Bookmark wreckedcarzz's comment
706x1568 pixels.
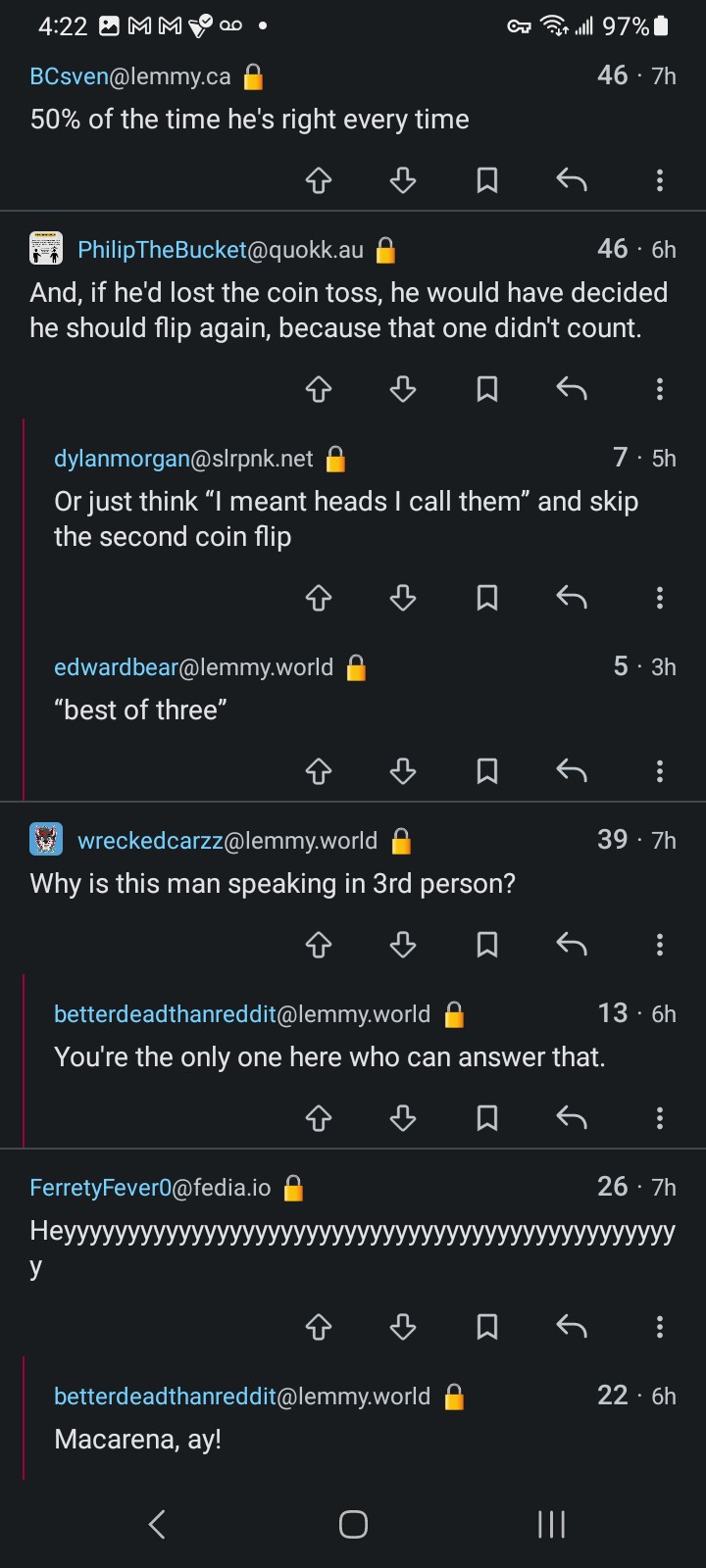point(487,945)
